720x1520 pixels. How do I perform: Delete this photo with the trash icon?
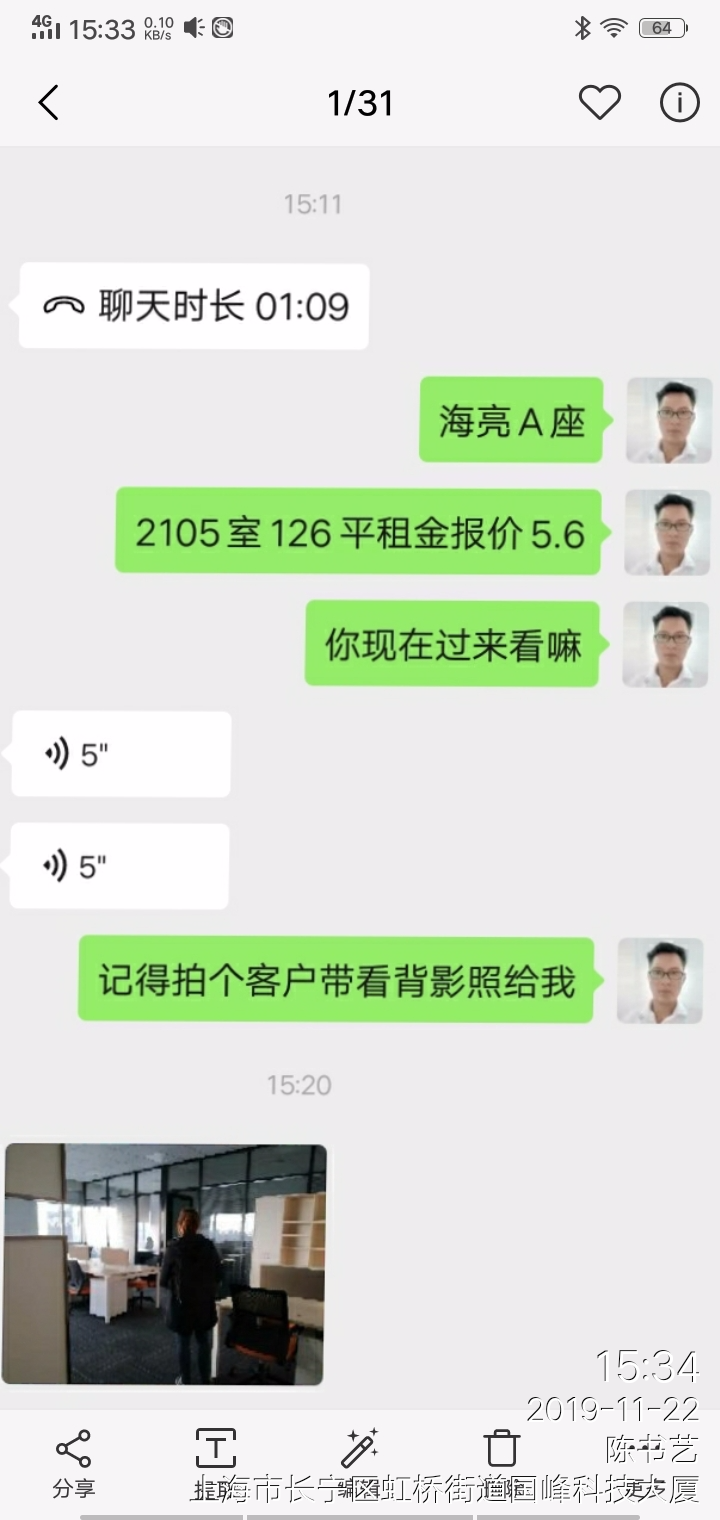click(x=502, y=1460)
